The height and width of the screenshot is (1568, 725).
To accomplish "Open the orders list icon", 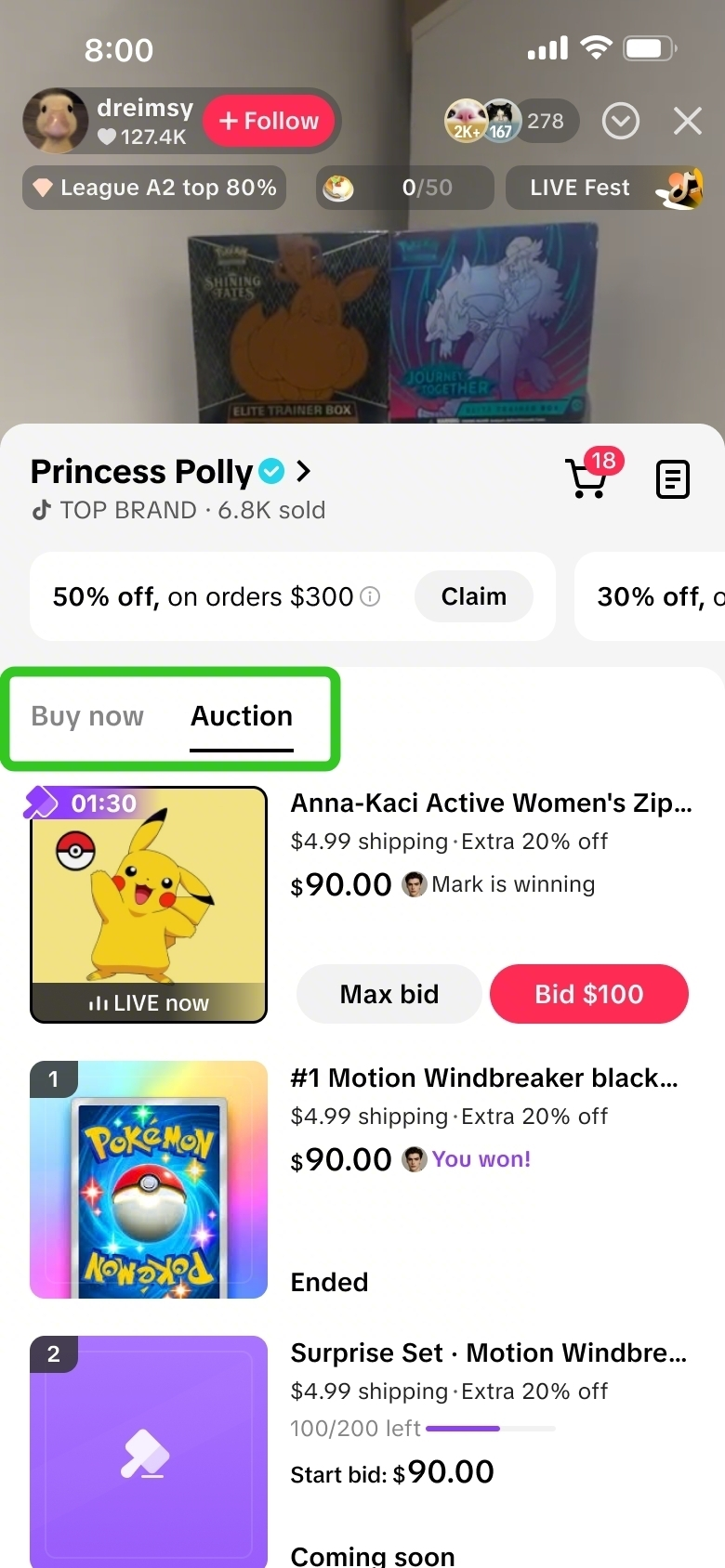I will click(673, 479).
